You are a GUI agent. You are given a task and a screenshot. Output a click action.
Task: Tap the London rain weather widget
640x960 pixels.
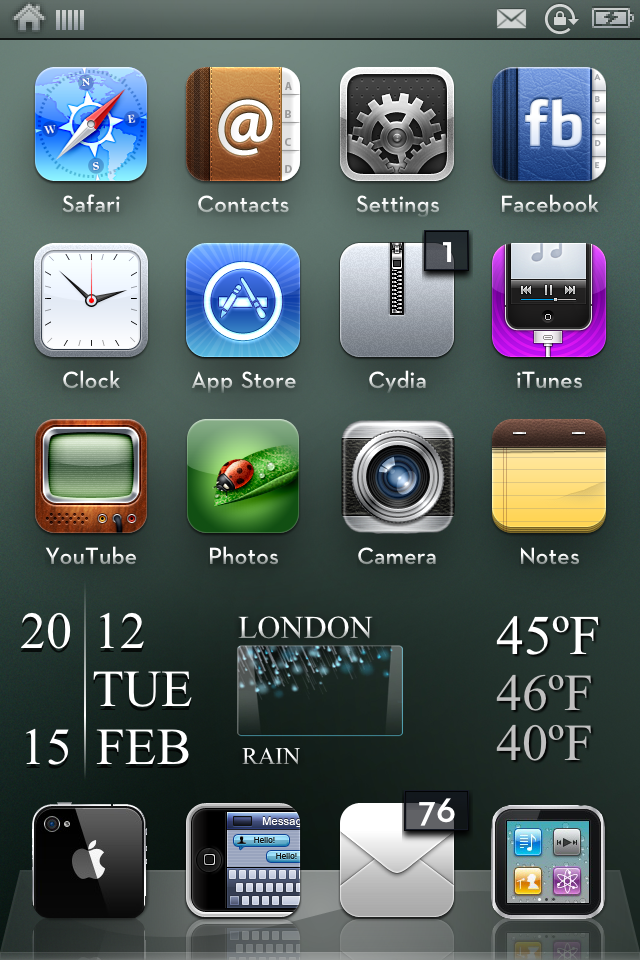click(x=320, y=690)
